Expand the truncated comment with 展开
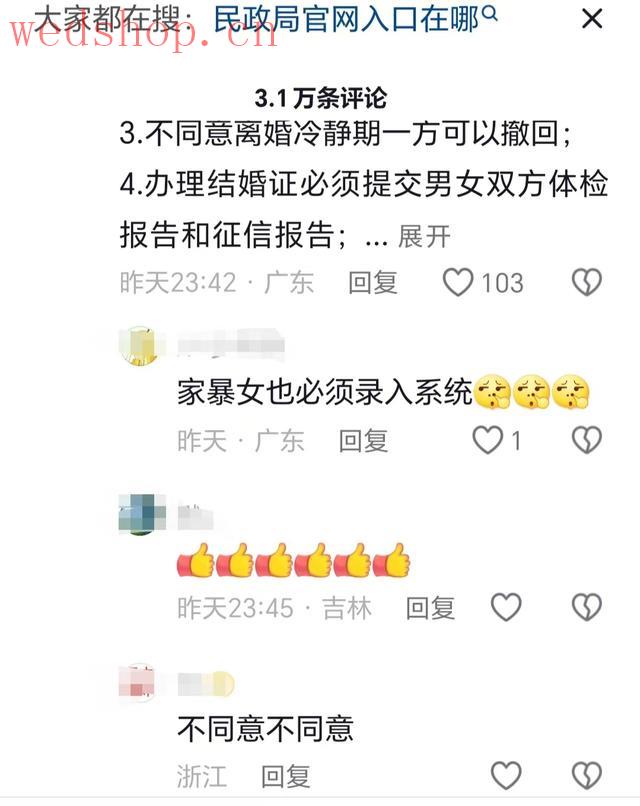 click(x=424, y=237)
